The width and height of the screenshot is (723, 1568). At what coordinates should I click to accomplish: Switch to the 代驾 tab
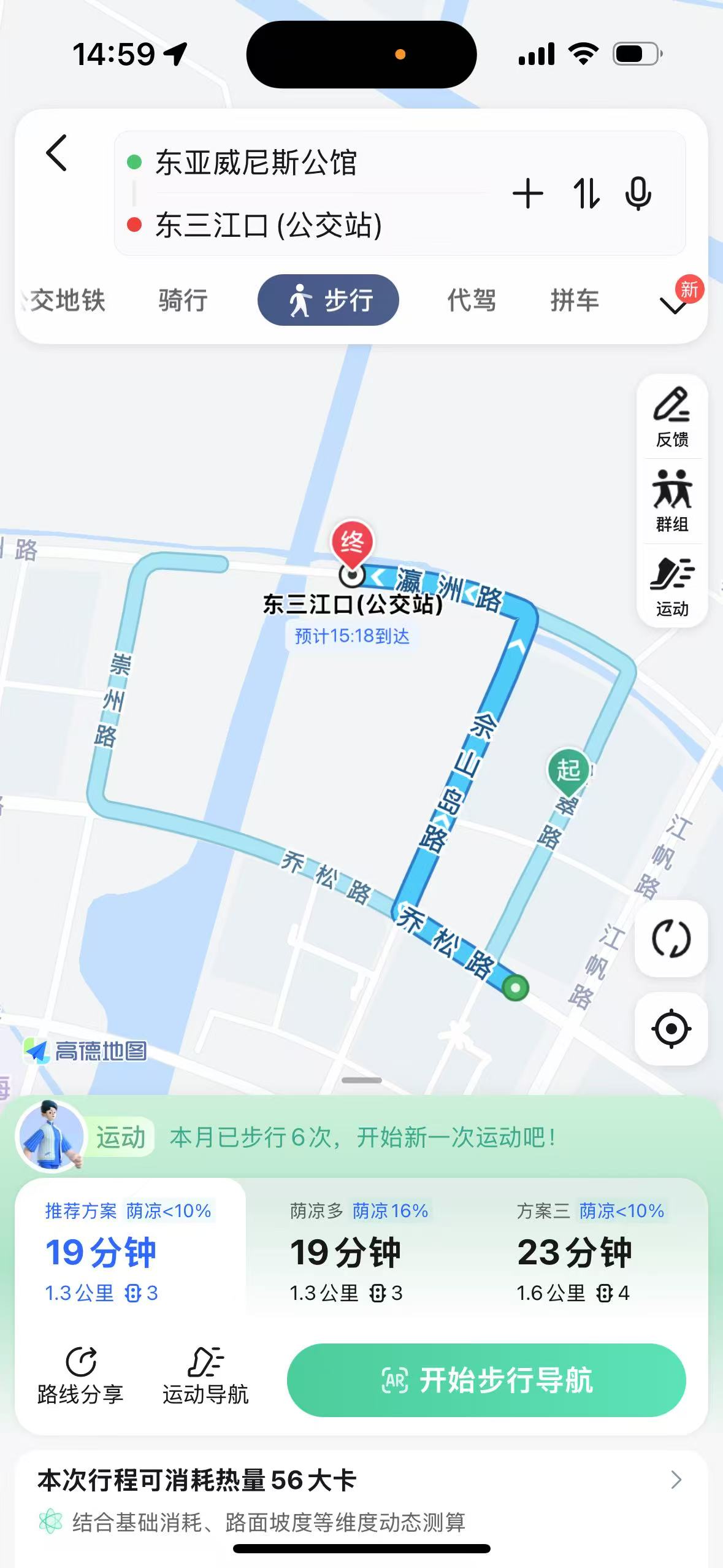471,301
